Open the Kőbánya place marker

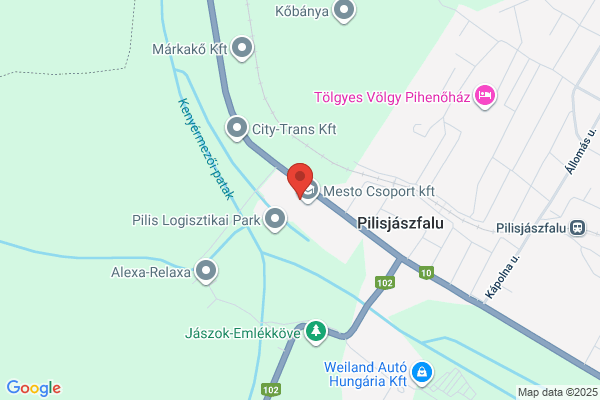click(344, 11)
